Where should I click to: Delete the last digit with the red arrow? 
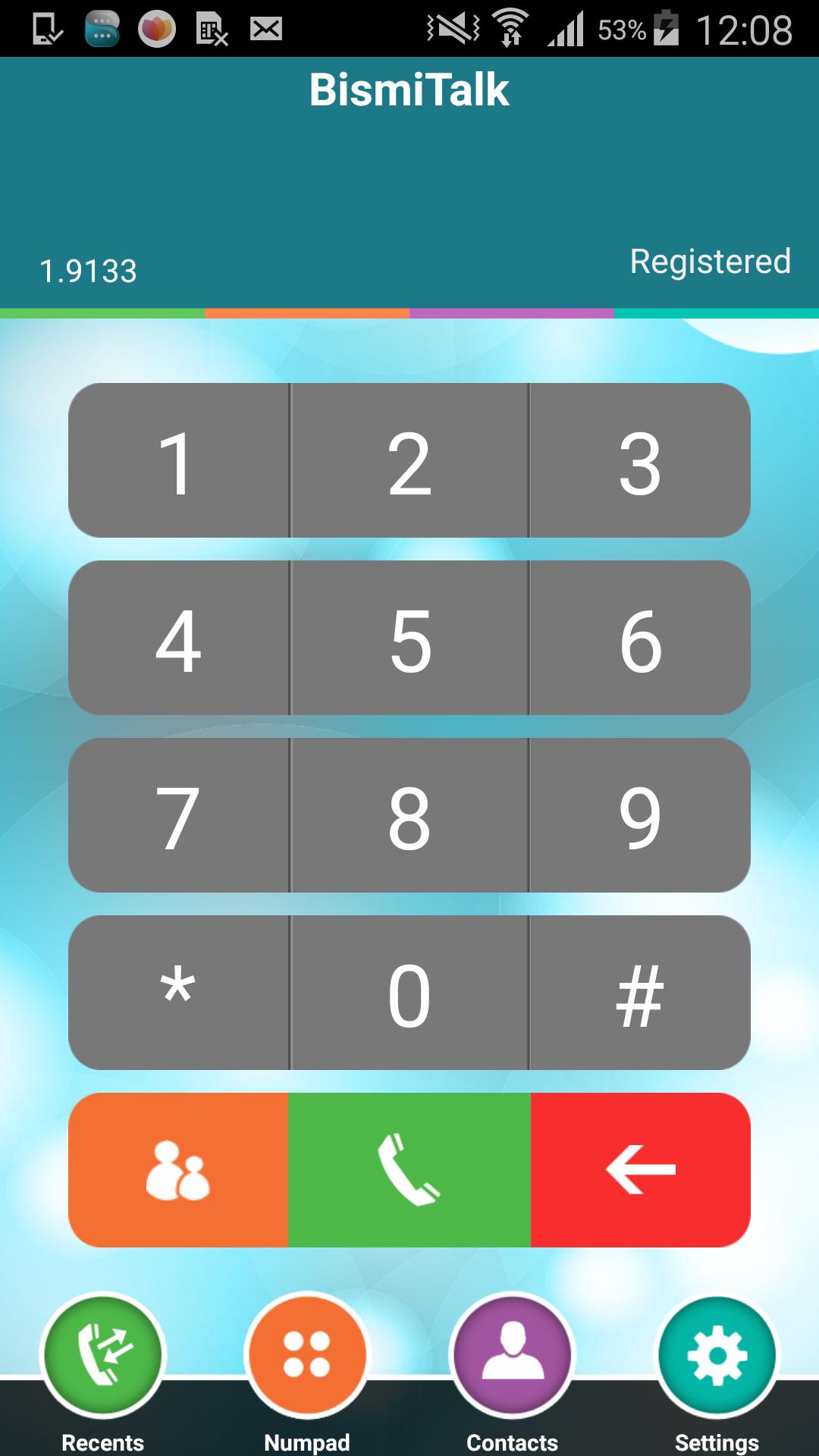point(640,1170)
